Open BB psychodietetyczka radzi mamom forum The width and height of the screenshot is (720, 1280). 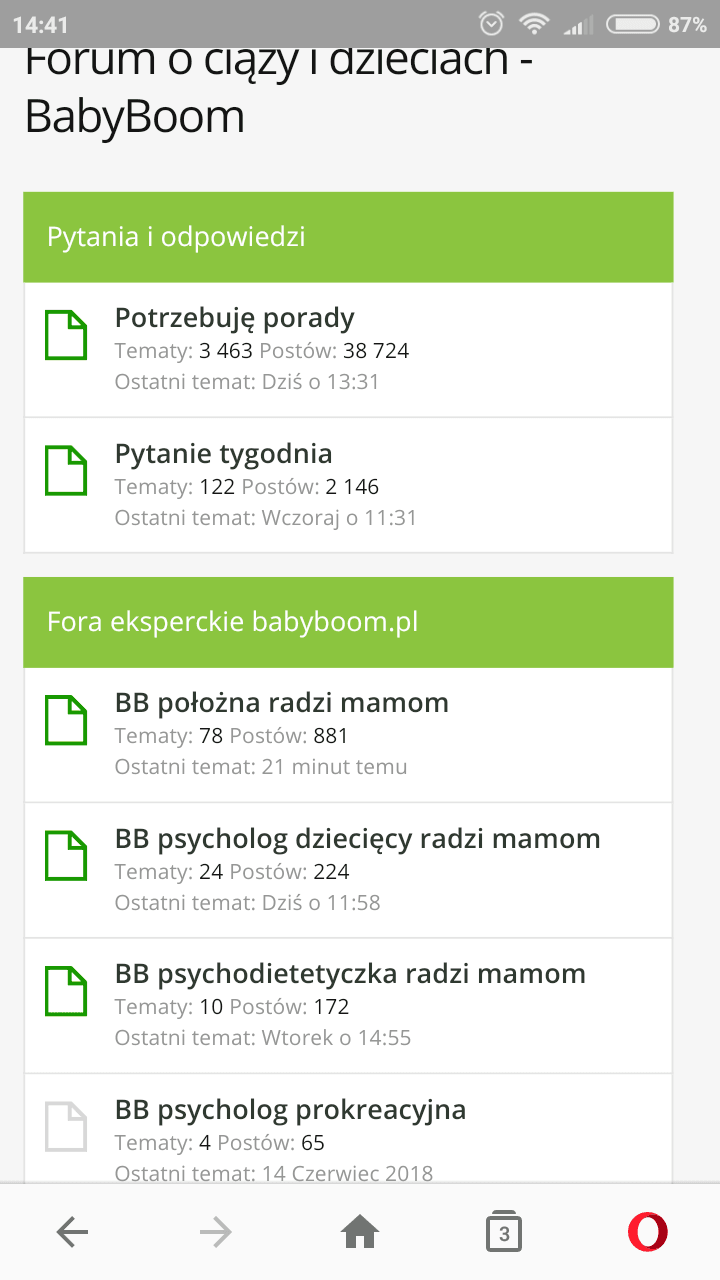coord(350,974)
